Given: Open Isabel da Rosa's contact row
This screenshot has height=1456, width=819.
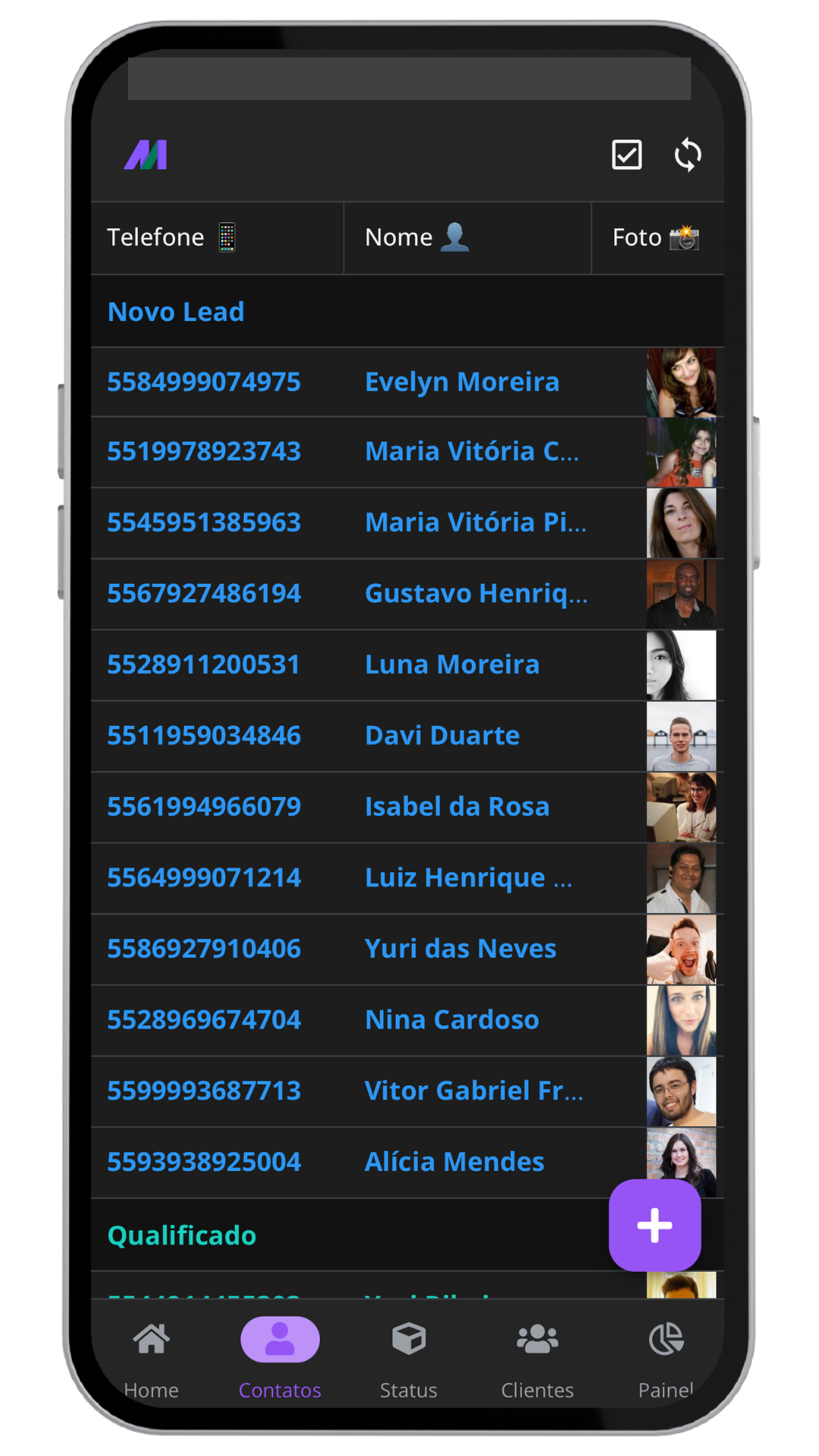Looking at the screenshot, I should click(457, 807).
